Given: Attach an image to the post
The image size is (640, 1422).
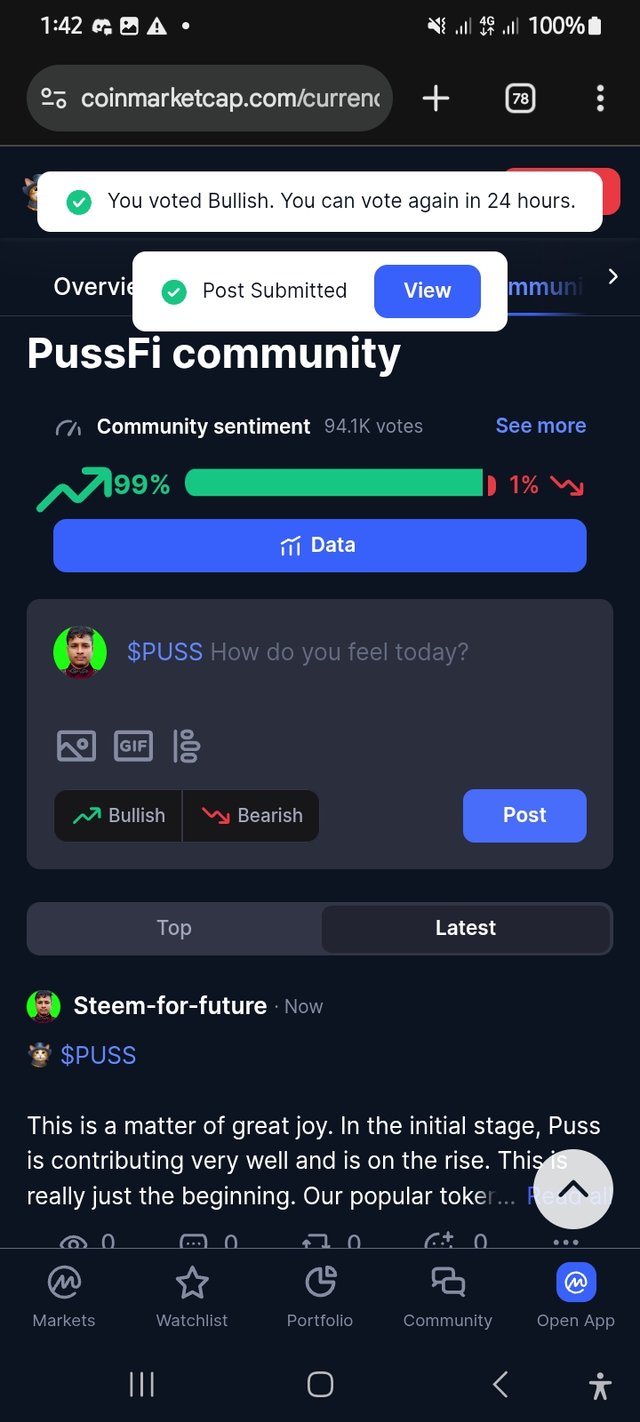Looking at the screenshot, I should click(x=76, y=746).
